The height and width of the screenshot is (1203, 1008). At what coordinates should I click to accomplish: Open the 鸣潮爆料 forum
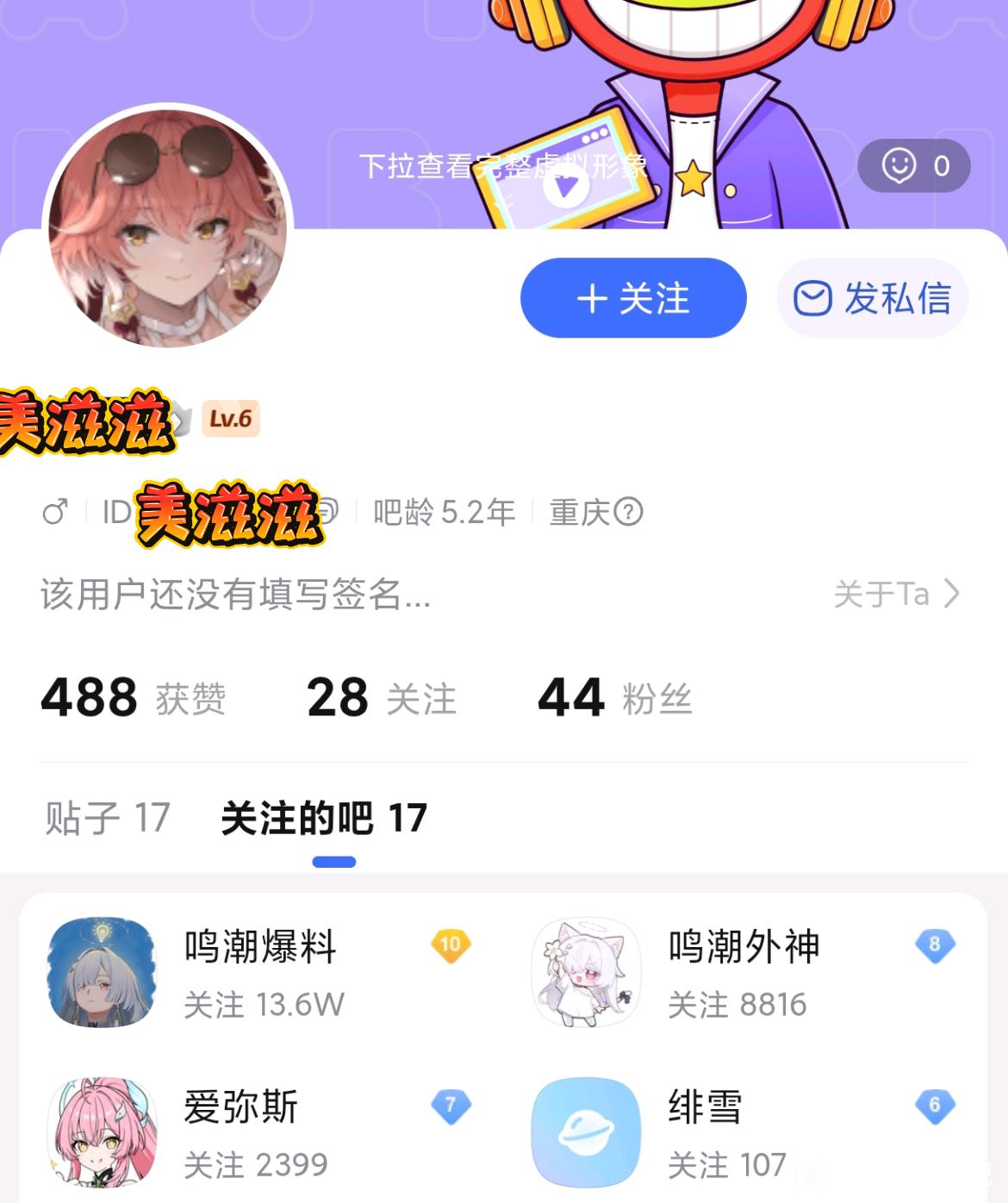click(260, 972)
